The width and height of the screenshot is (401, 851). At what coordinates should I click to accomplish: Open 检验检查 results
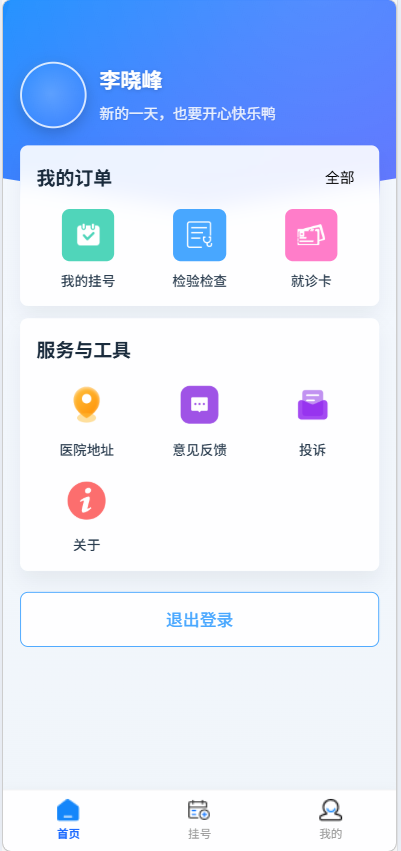pyautogui.click(x=200, y=249)
